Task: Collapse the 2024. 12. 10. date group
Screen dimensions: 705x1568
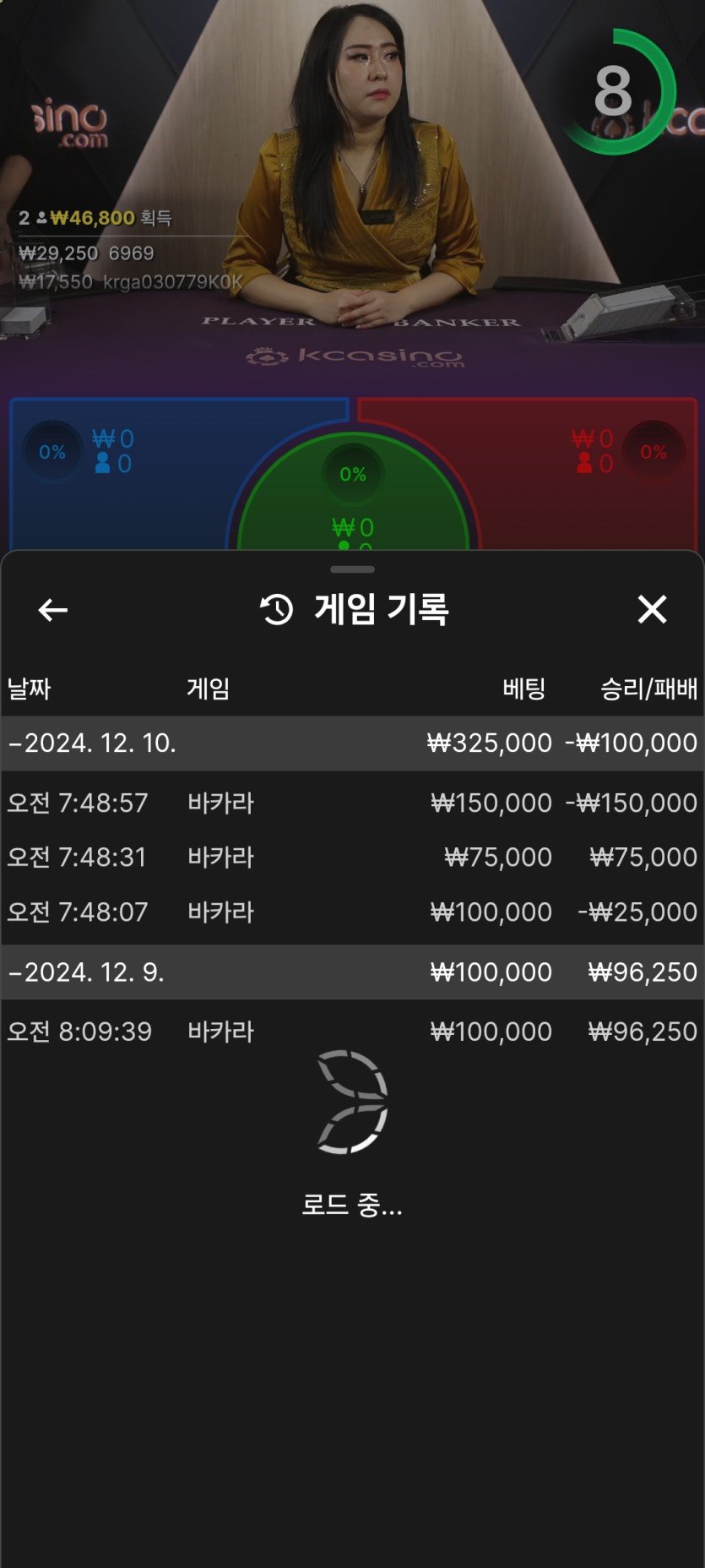Action: (x=93, y=743)
